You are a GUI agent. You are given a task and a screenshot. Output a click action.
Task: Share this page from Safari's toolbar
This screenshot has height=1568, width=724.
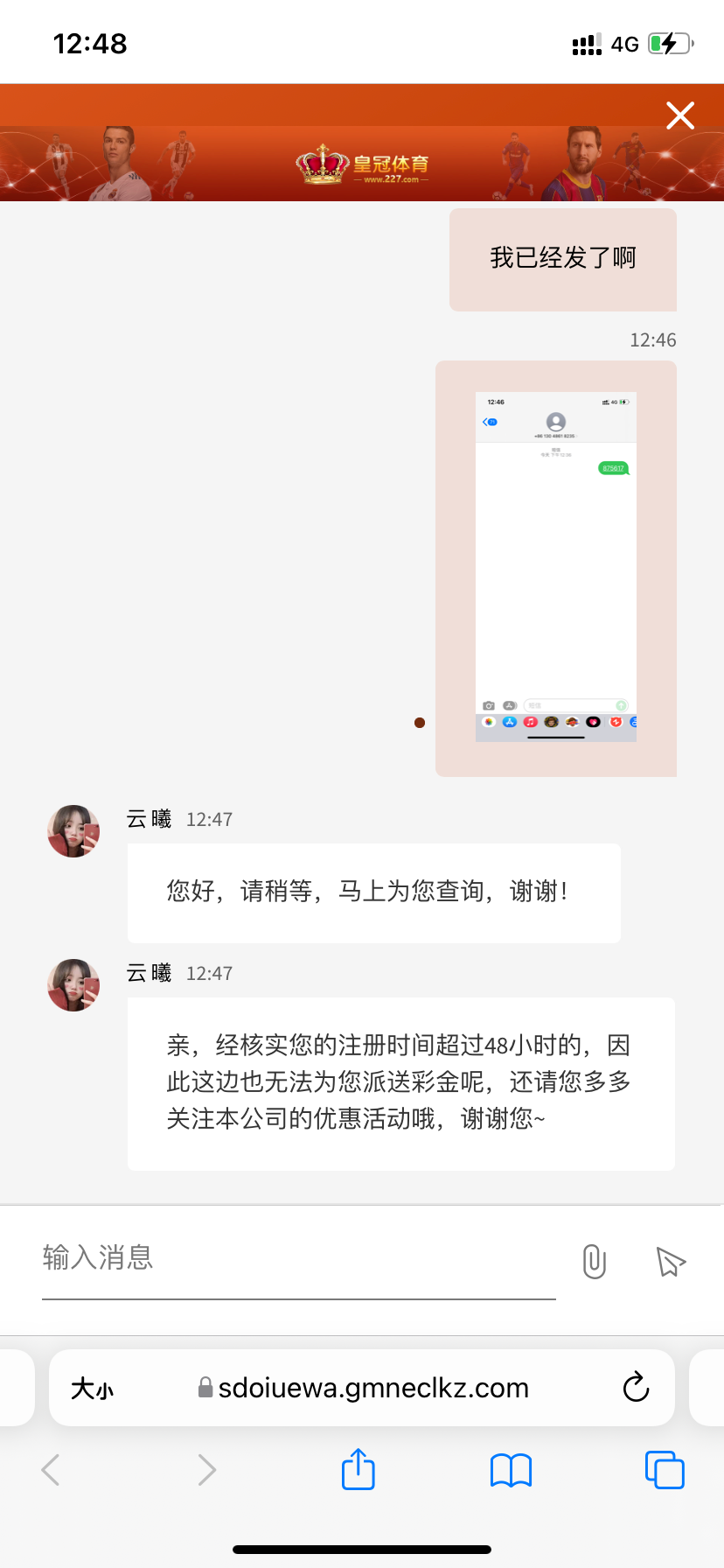coord(358,1470)
